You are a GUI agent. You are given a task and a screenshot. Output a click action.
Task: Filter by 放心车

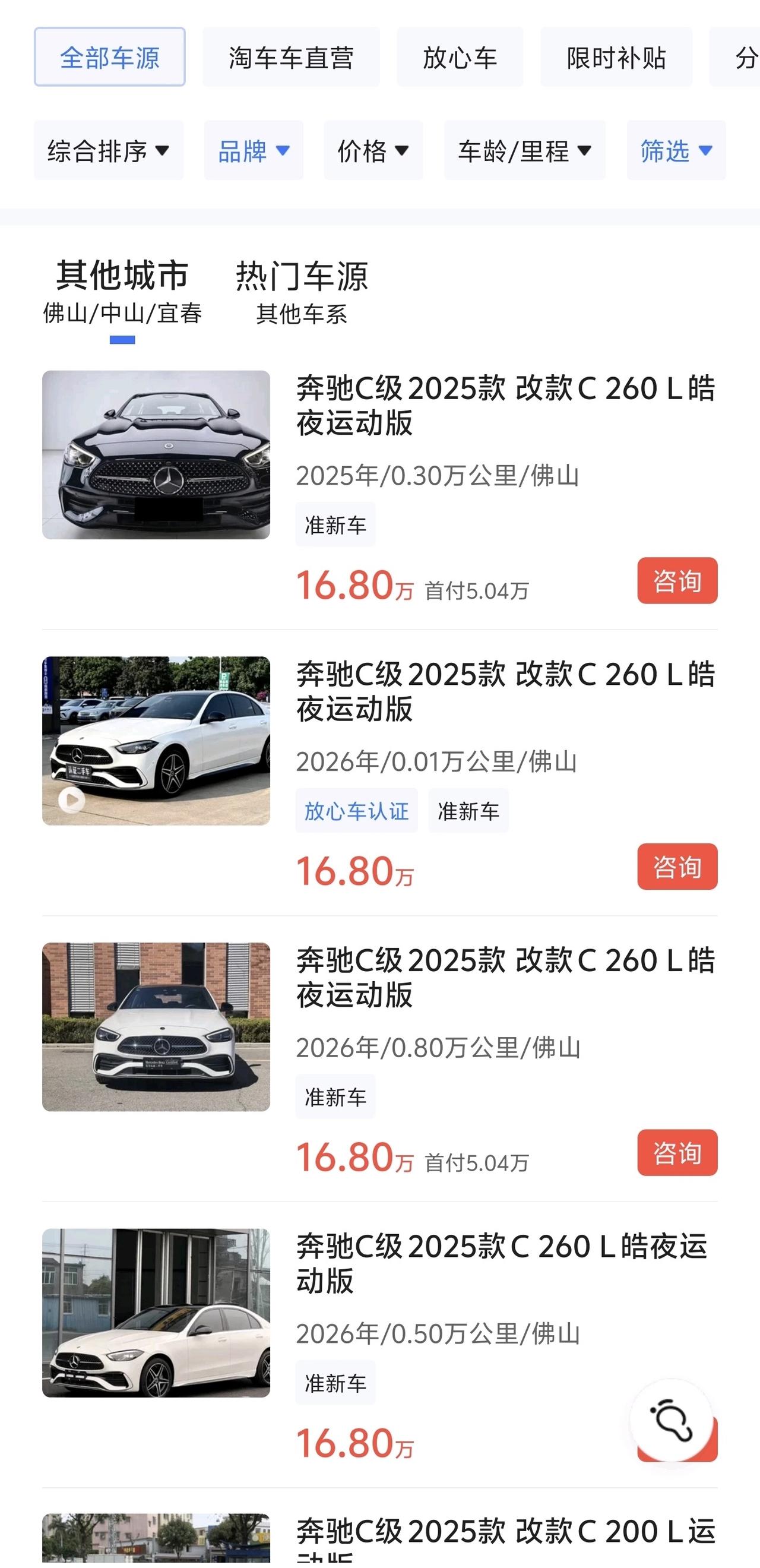point(460,57)
